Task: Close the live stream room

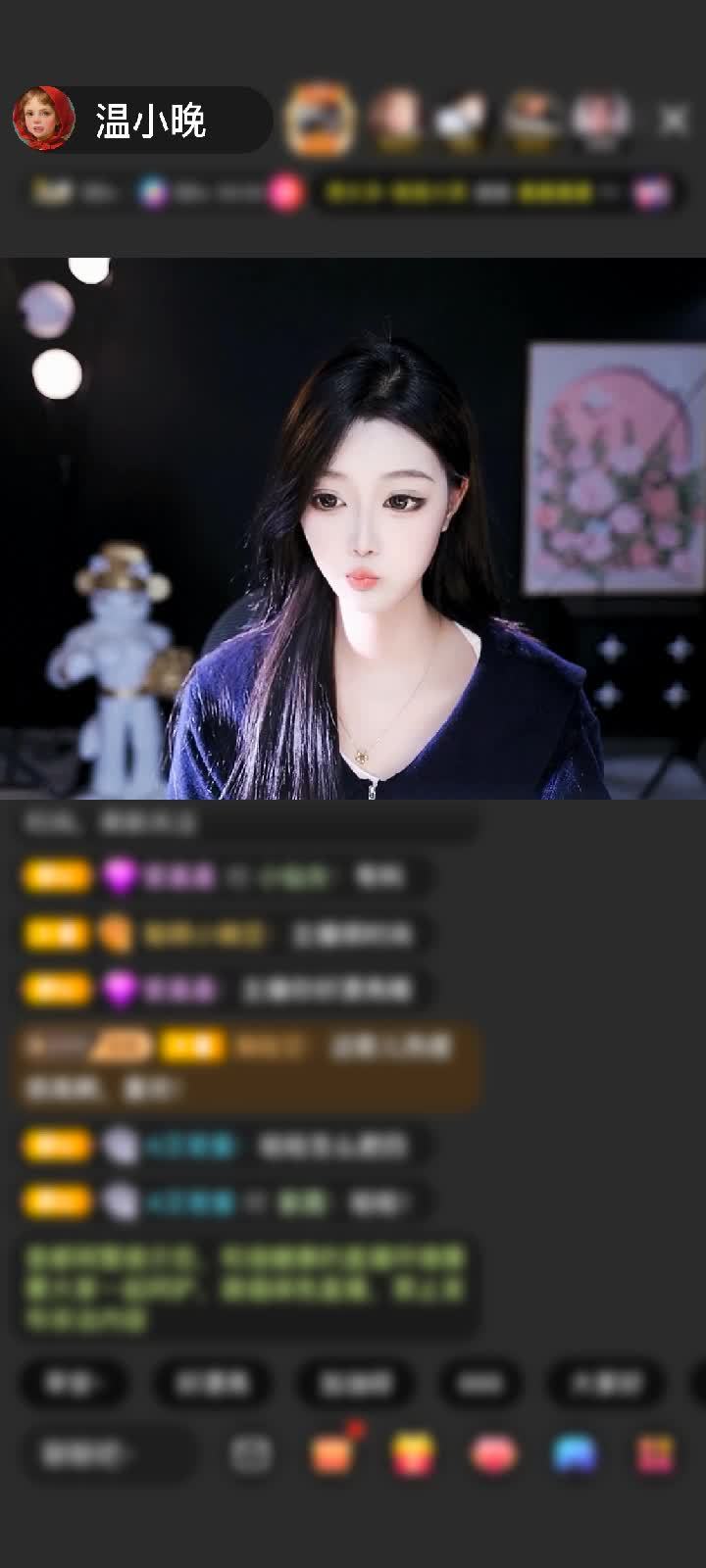Action: coord(673,121)
